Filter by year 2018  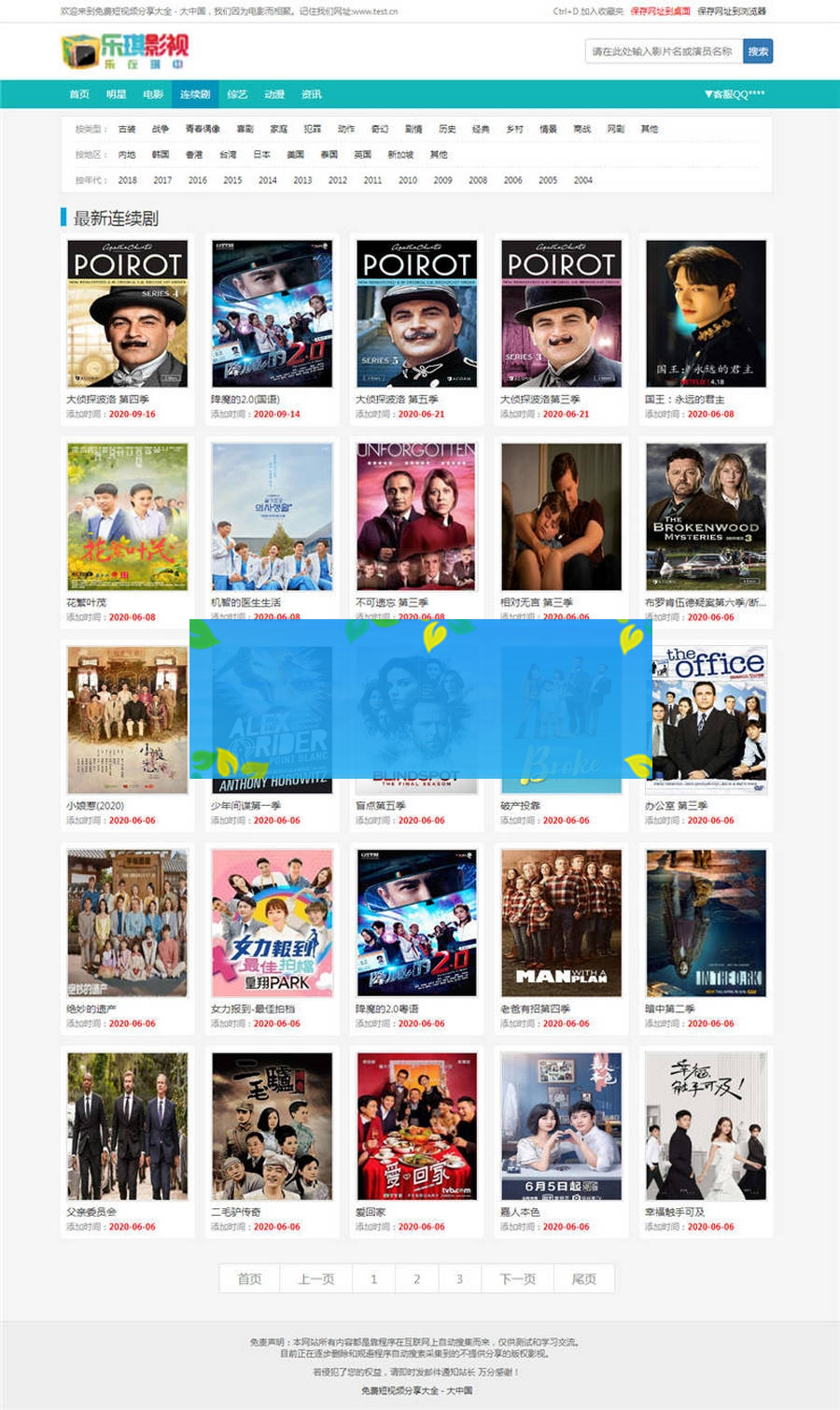[128, 180]
